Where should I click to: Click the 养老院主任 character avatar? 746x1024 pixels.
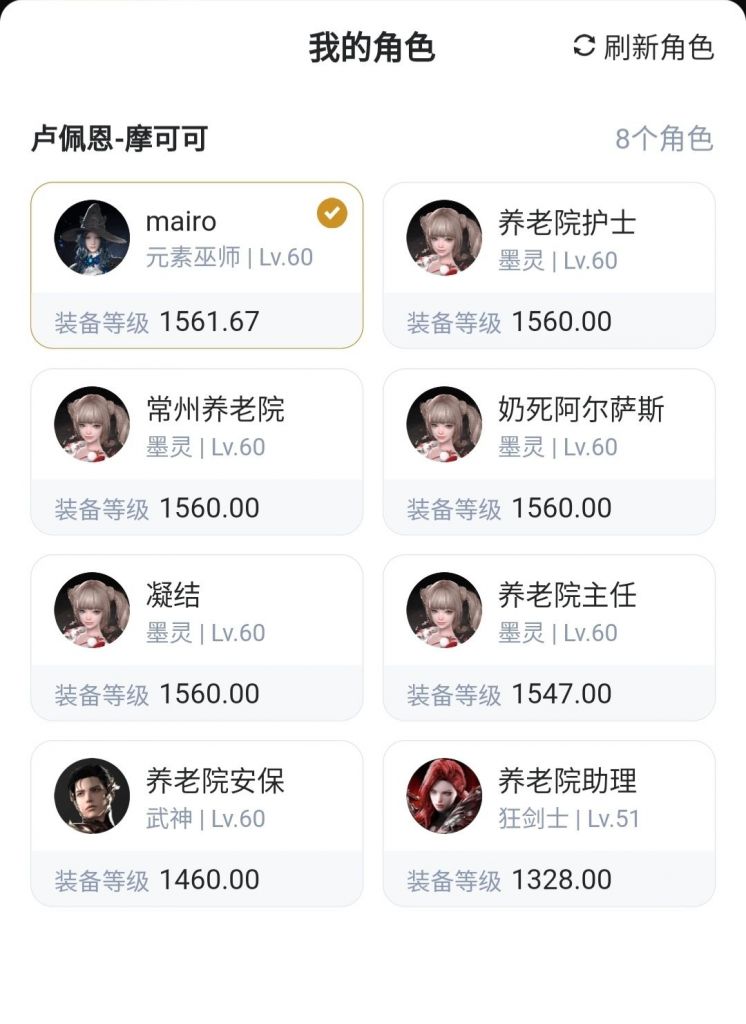pos(444,610)
